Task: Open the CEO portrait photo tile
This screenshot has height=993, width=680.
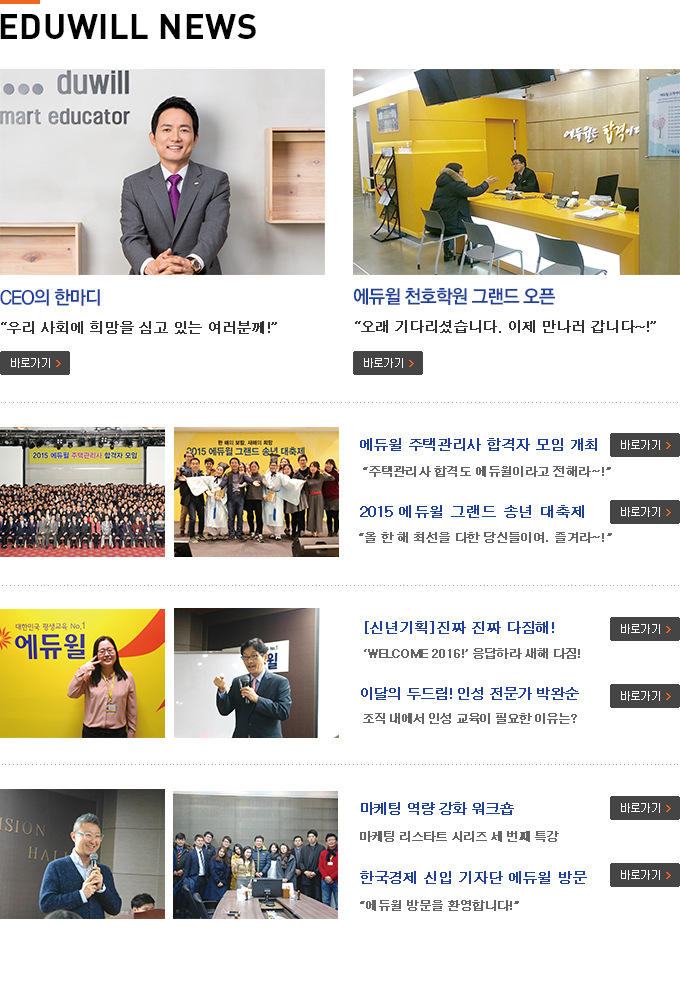Action: pyautogui.click(x=162, y=172)
